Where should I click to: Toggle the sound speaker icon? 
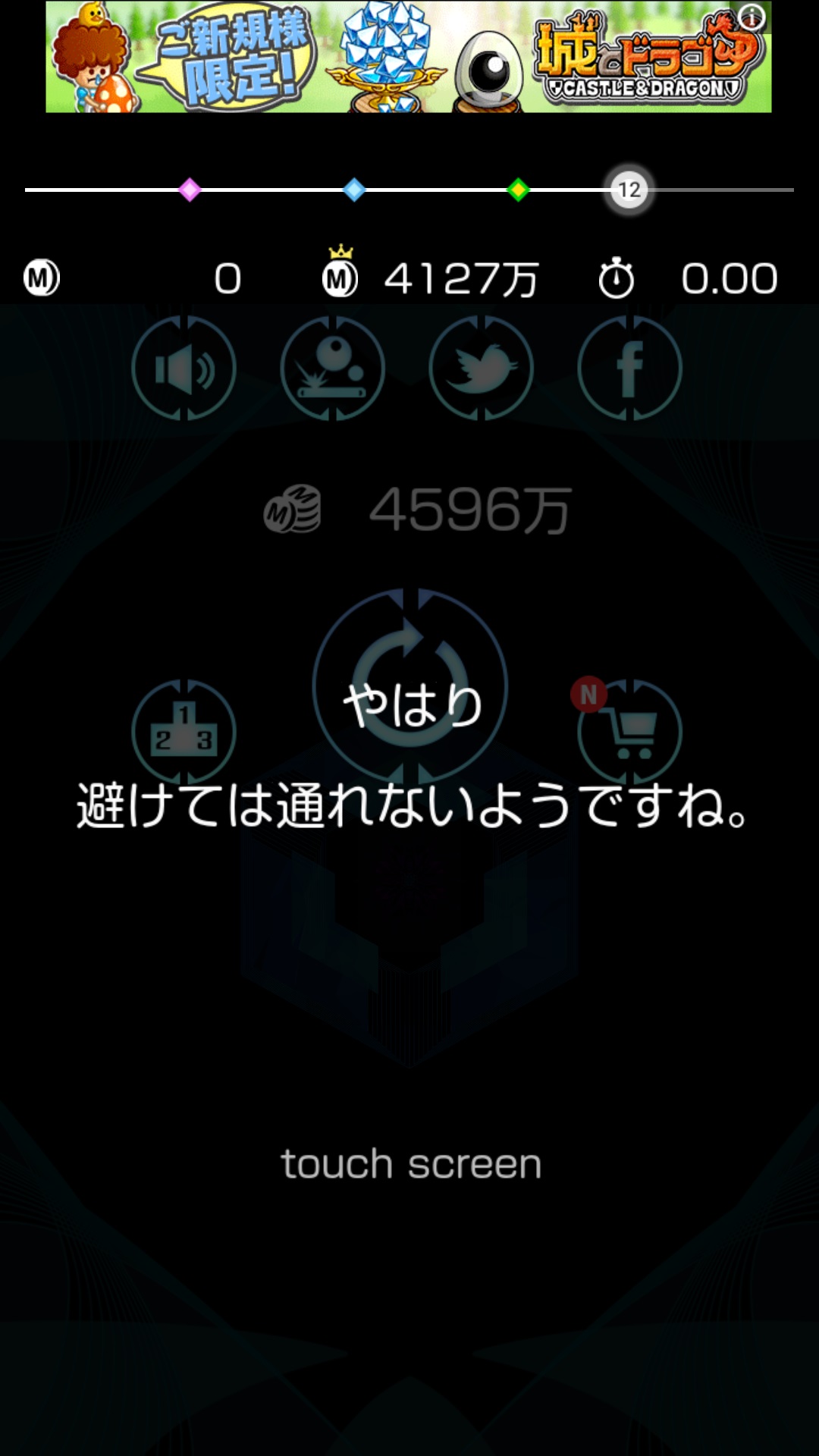[184, 369]
